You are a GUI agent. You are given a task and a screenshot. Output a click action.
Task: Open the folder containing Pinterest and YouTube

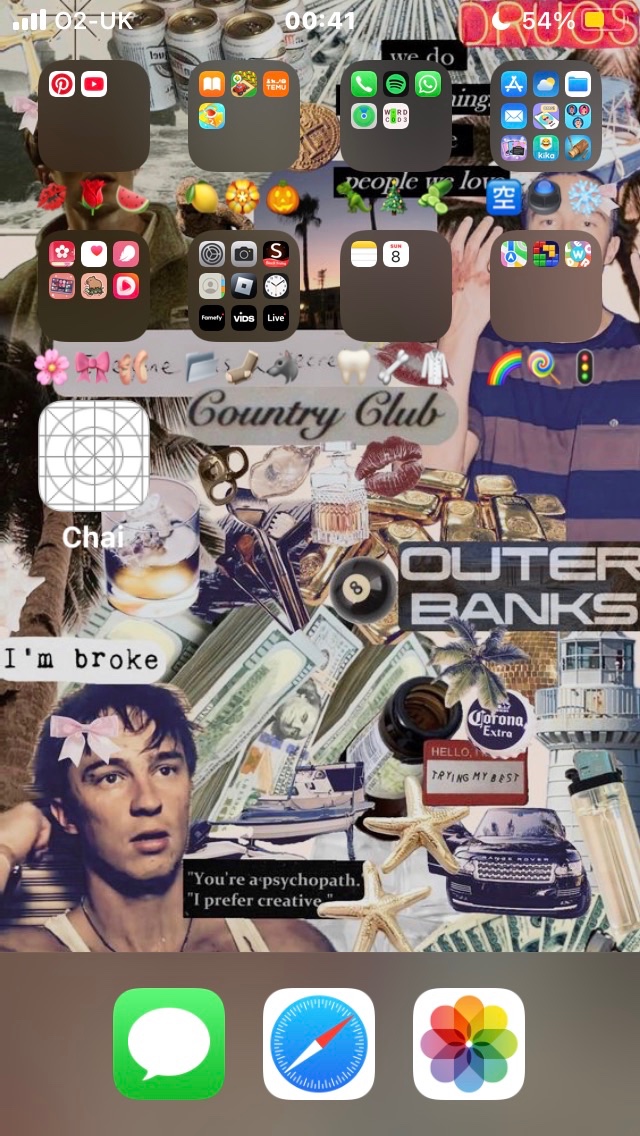[x=94, y=115]
